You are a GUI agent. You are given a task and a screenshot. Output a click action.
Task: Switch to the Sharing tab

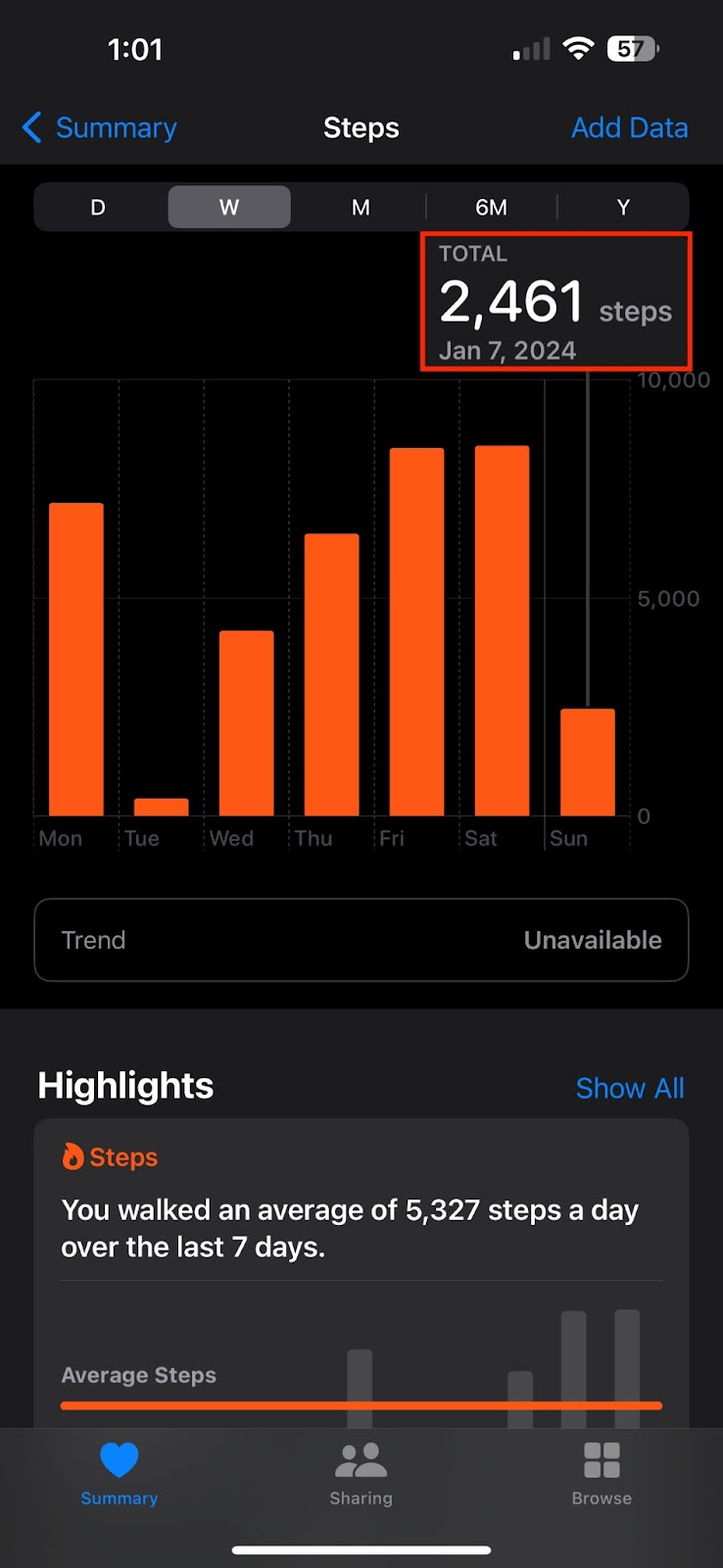click(361, 1473)
